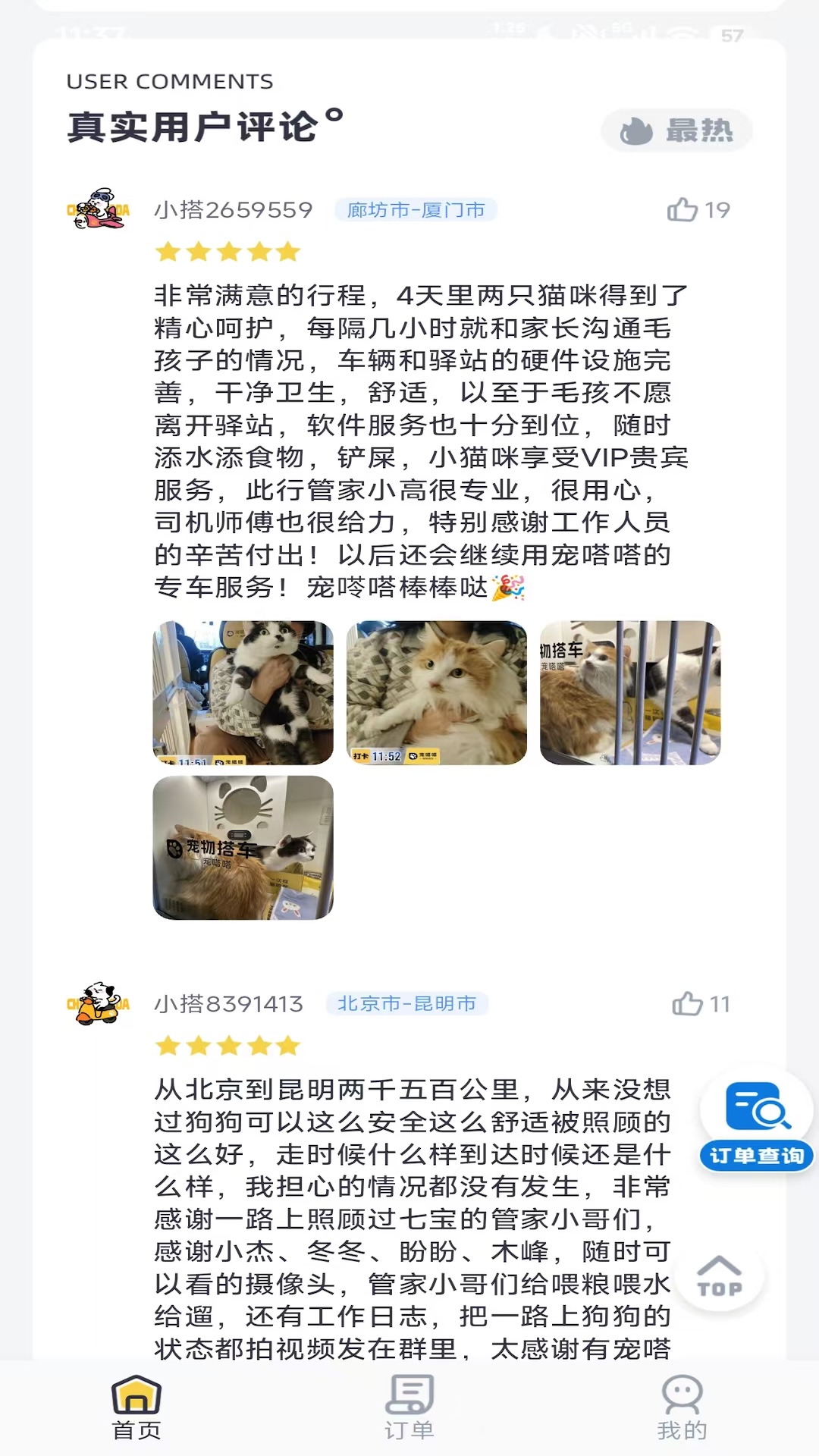This screenshot has width=819, height=1456.
Task: Tap avatar of user 小搭8391413
Action: point(99,1003)
